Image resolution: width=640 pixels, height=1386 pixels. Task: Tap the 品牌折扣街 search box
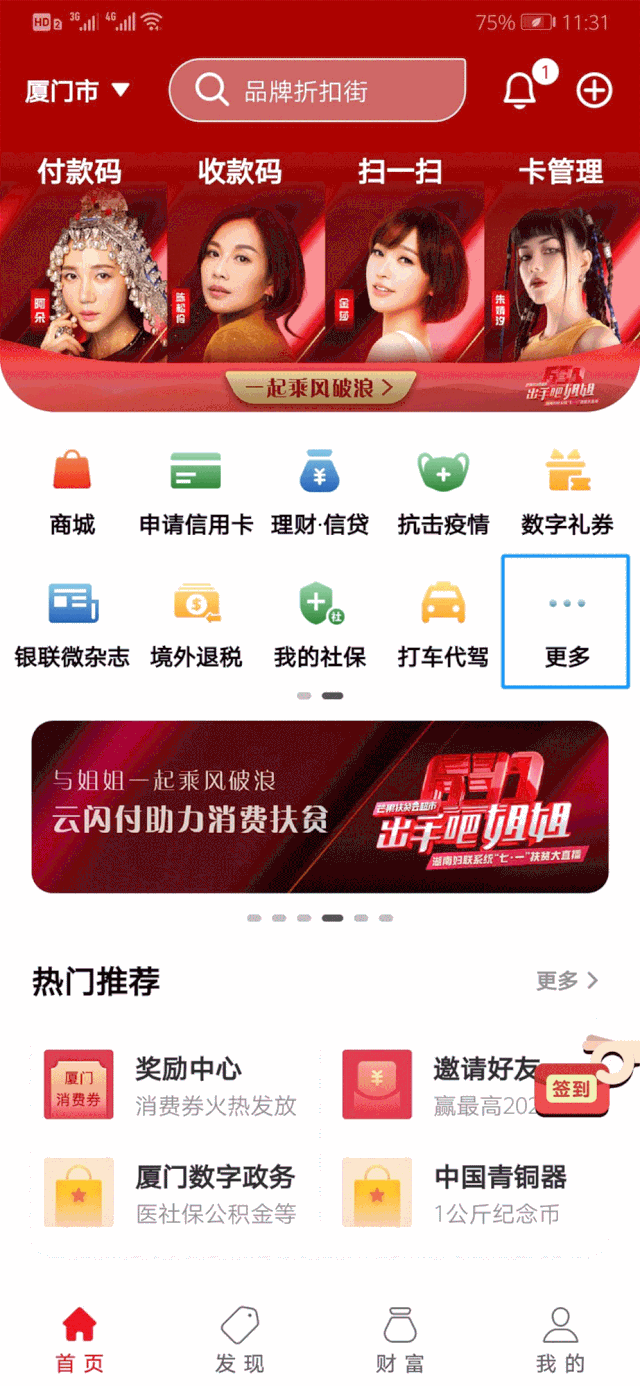[318, 91]
